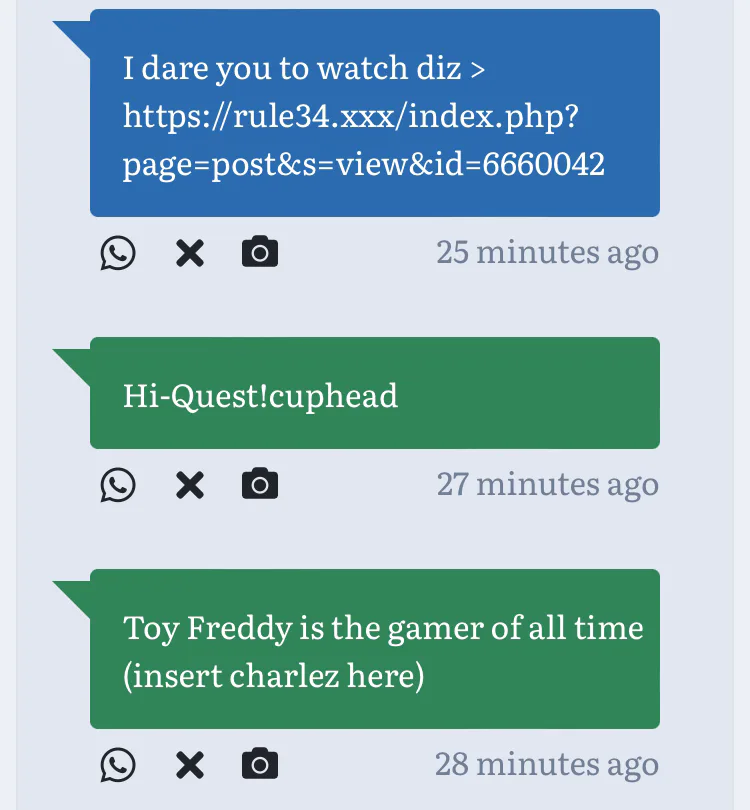Post 'Hi-Quest!cuphead' message to X

[190, 485]
